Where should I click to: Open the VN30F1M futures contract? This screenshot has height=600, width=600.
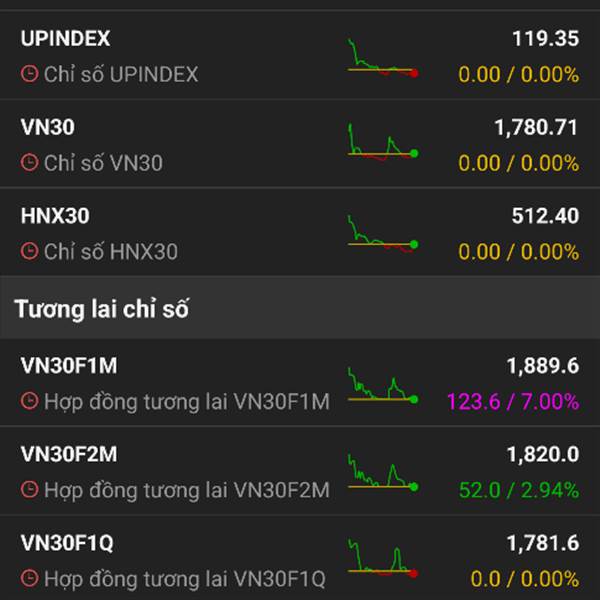tap(300, 383)
